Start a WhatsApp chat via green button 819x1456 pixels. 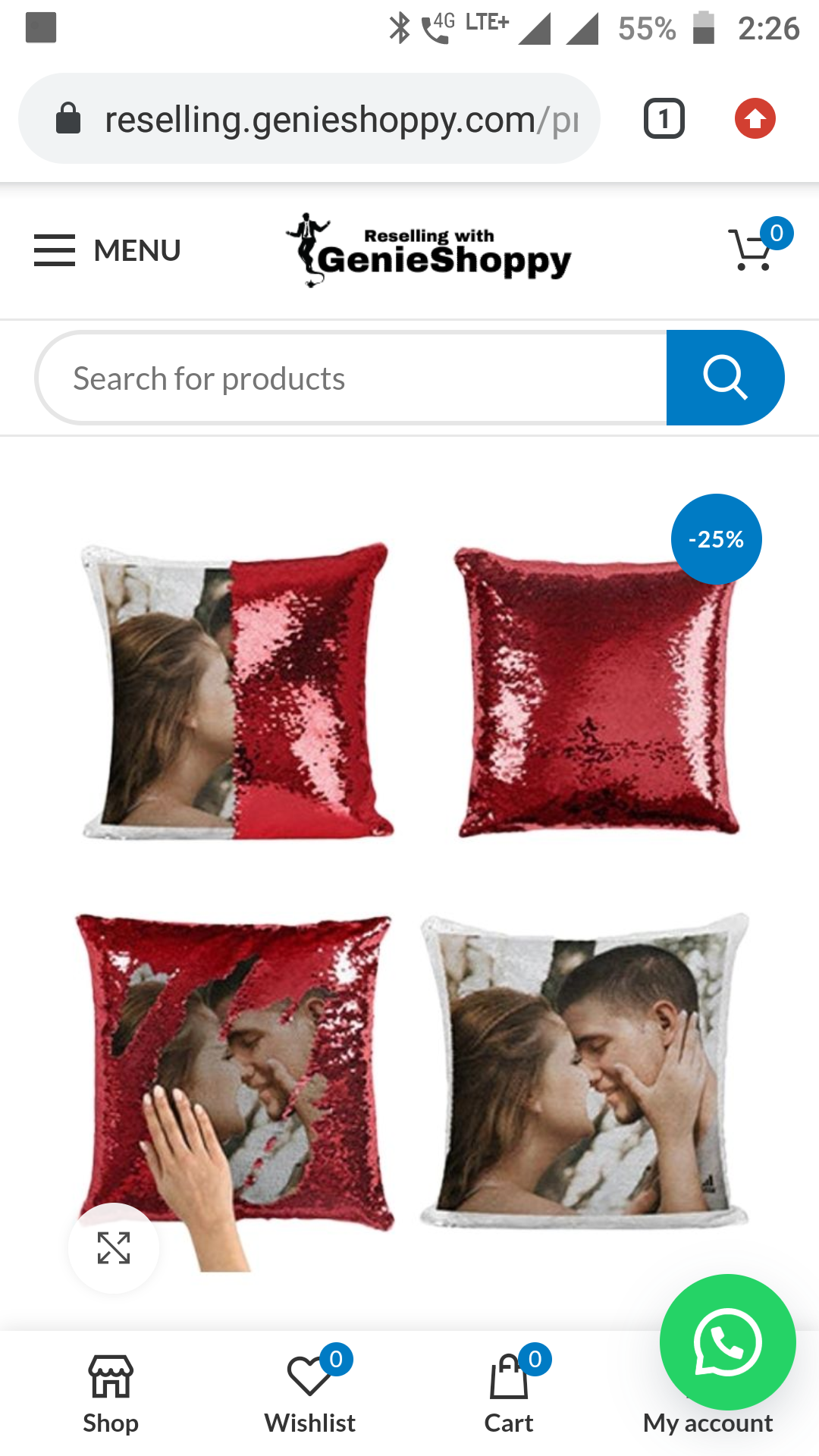coord(728,1342)
